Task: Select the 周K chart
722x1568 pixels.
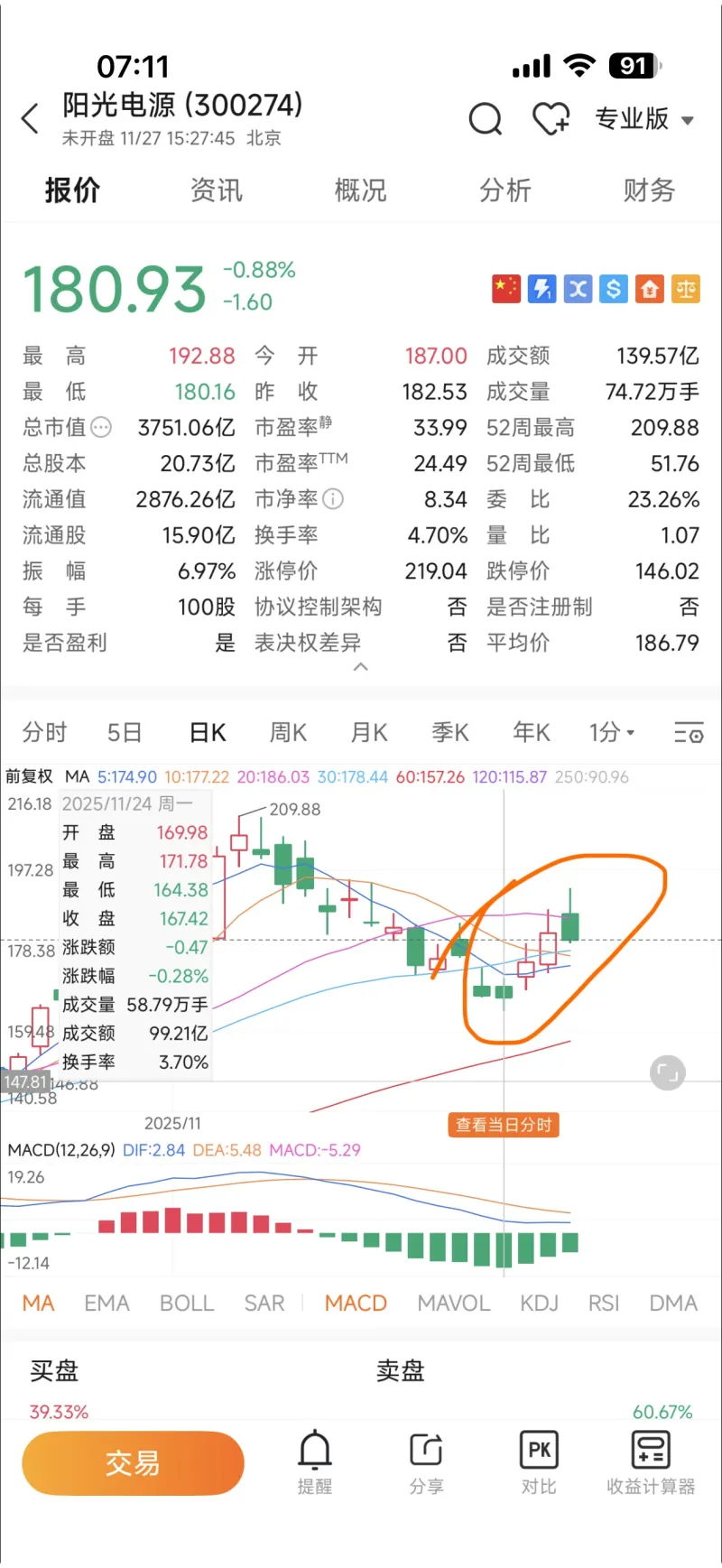Action: point(288,732)
